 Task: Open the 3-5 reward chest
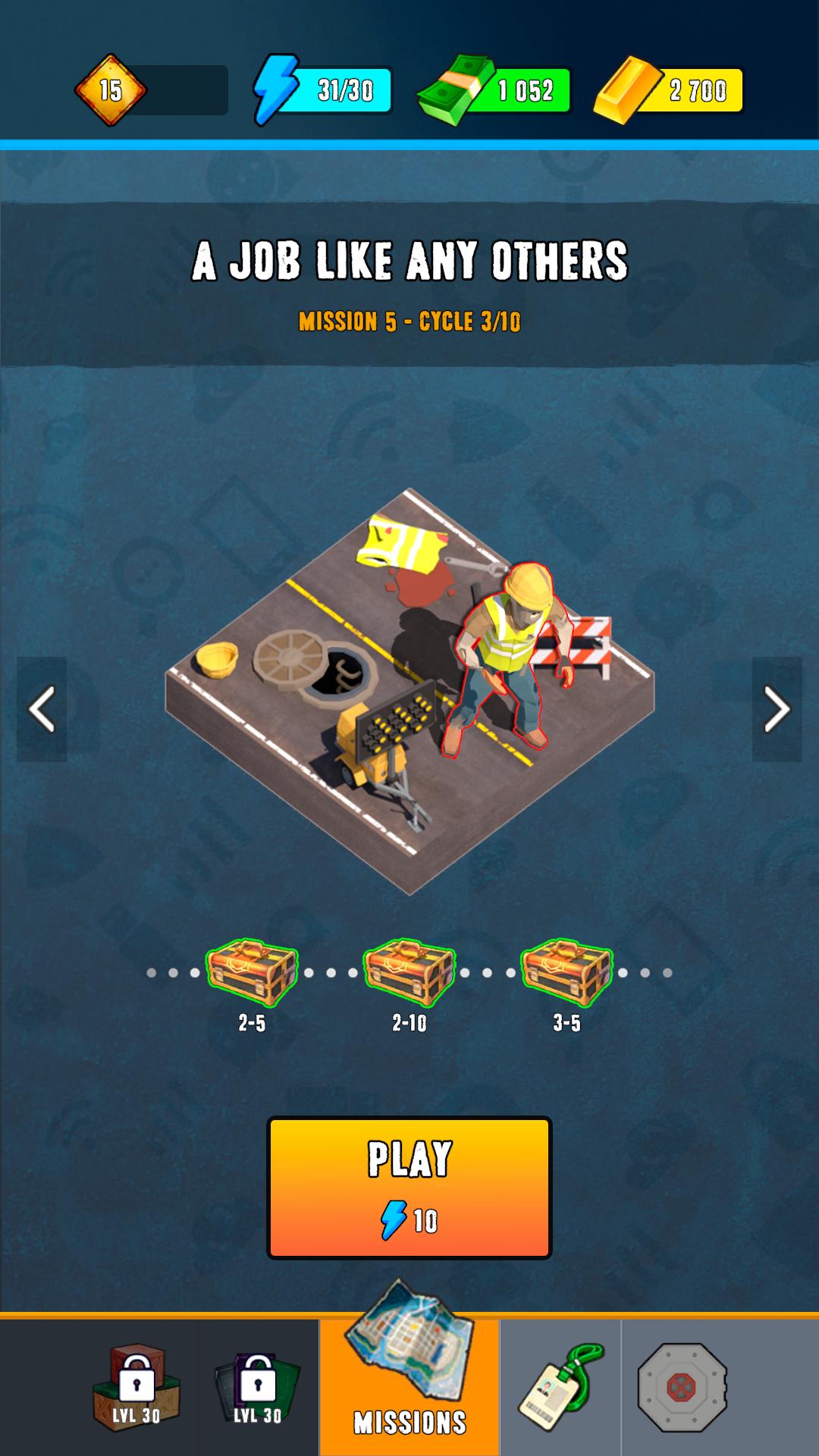point(566,972)
